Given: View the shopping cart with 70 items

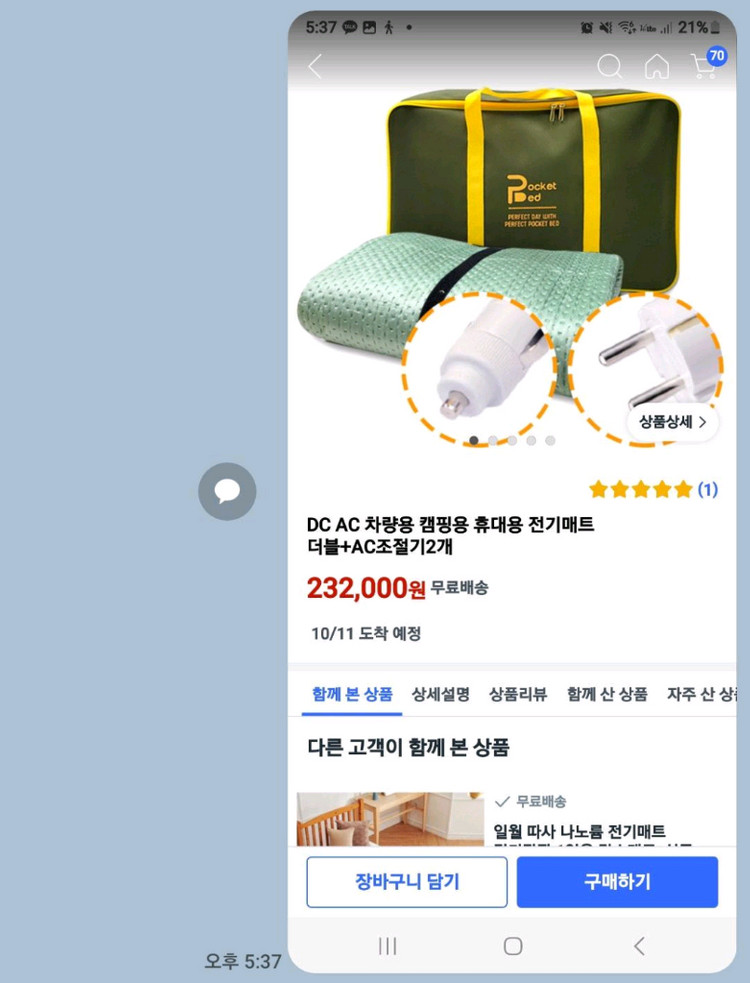Looking at the screenshot, I should pos(704,66).
